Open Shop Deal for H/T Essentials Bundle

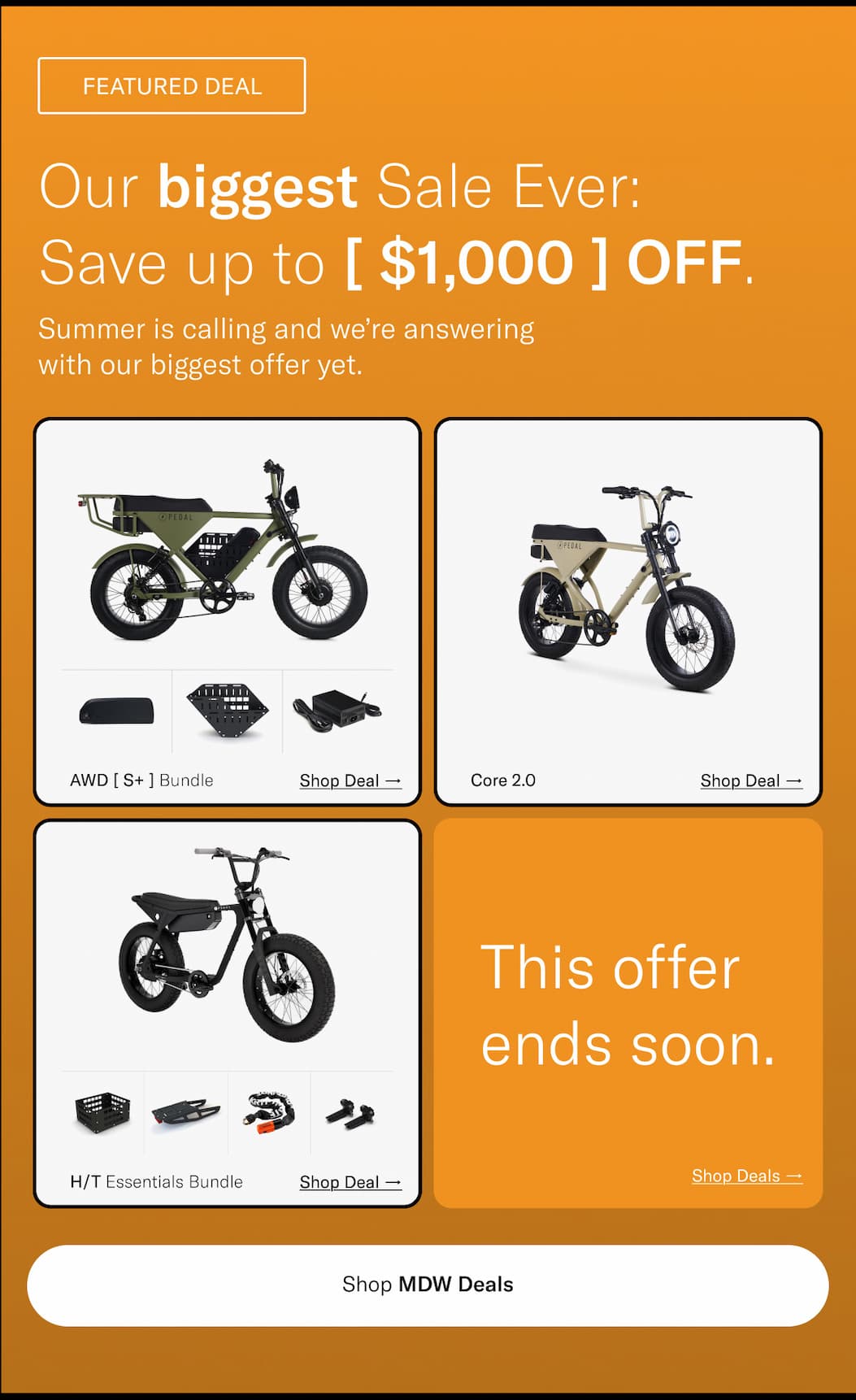(350, 1182)
